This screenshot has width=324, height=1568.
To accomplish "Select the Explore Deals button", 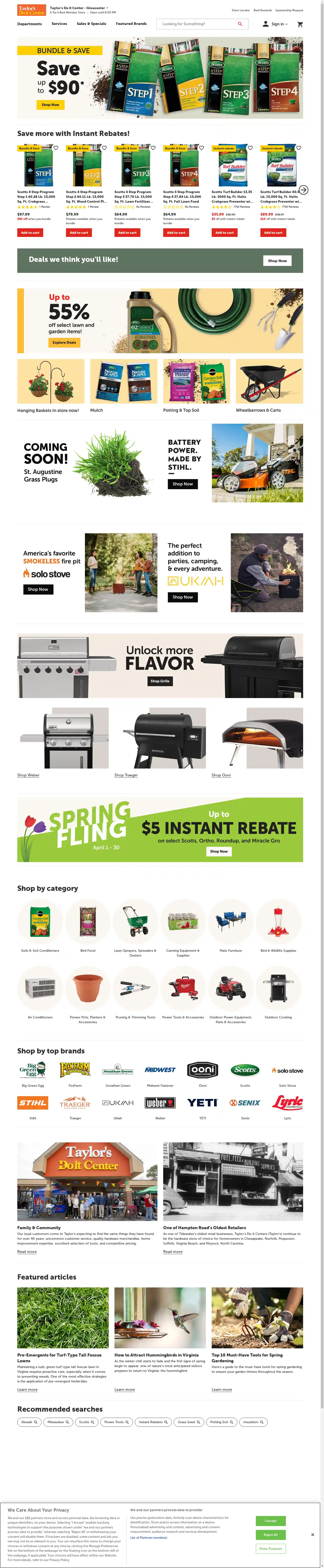I will (64, 342).
